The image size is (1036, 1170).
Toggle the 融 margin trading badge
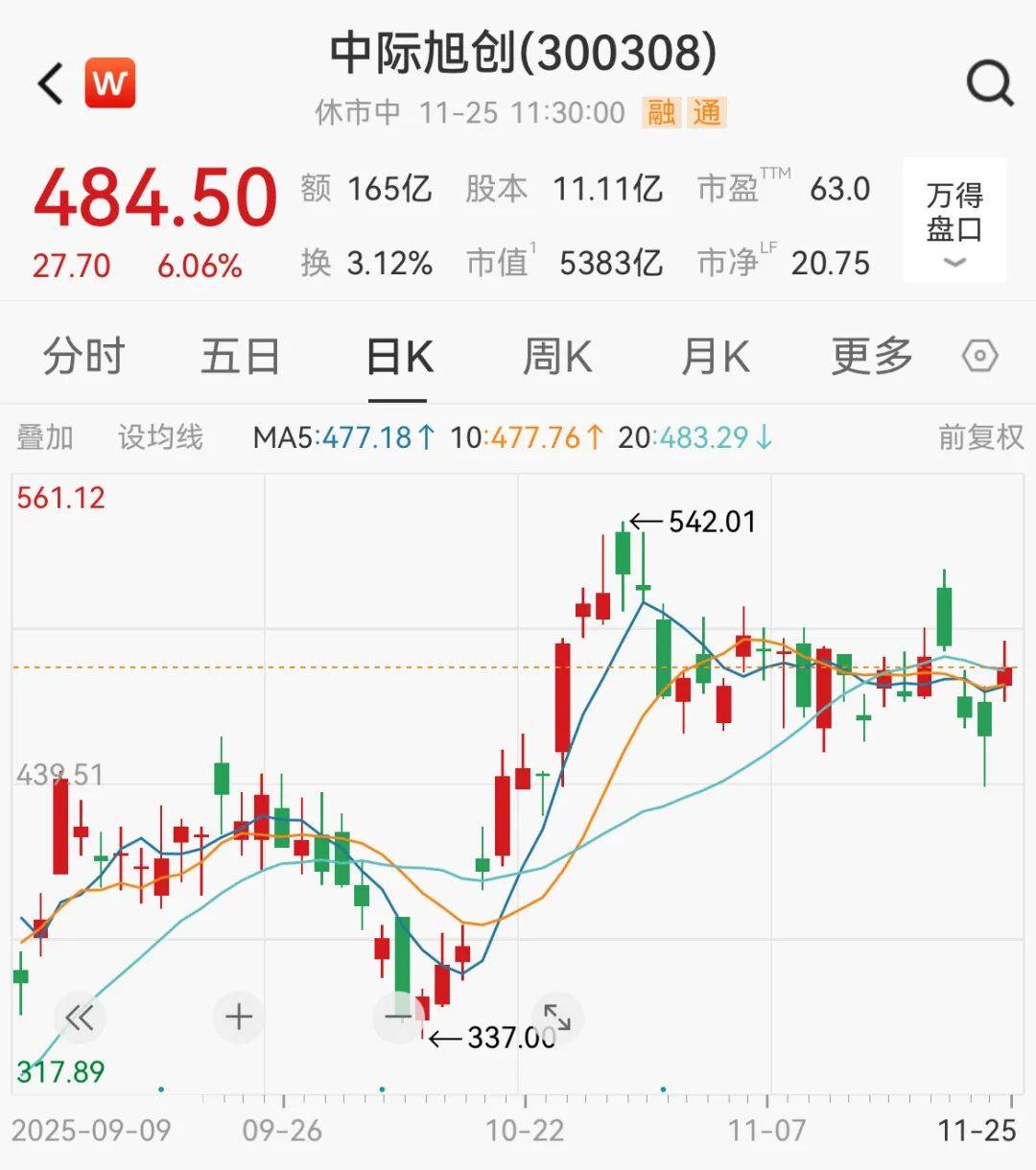[661, 113]
